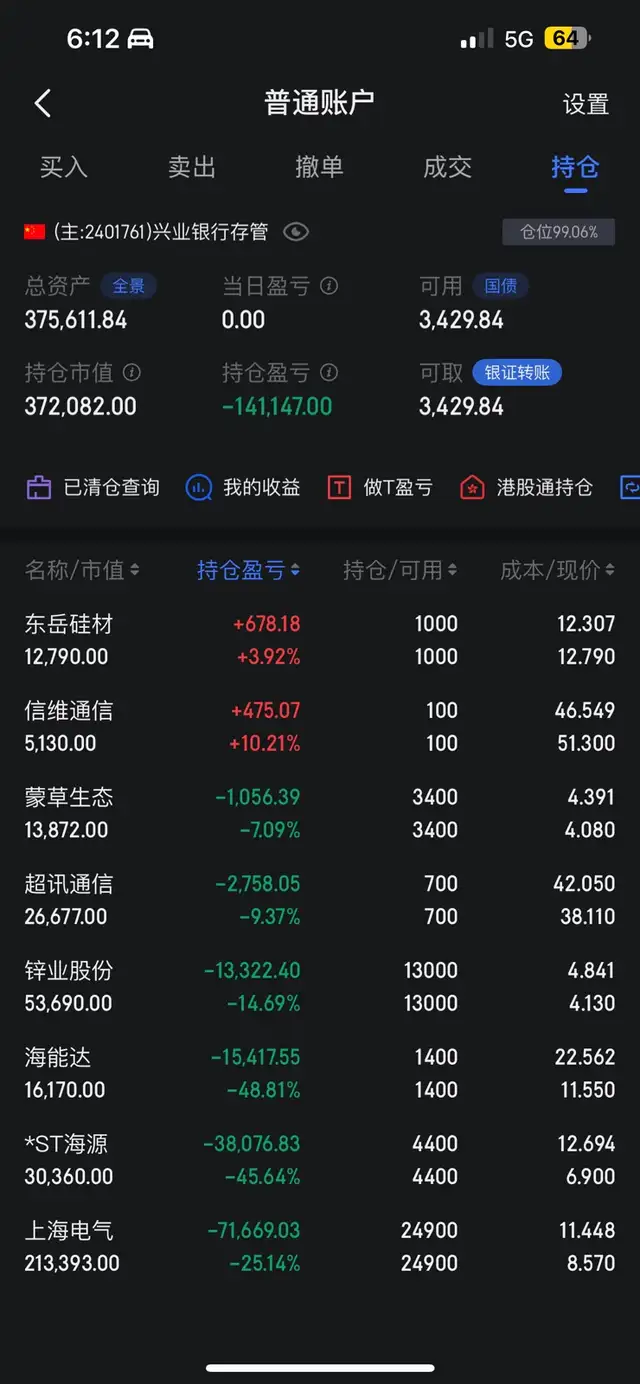Open the 撤单 tab
640x1384 pixels.
click(319, 167)
